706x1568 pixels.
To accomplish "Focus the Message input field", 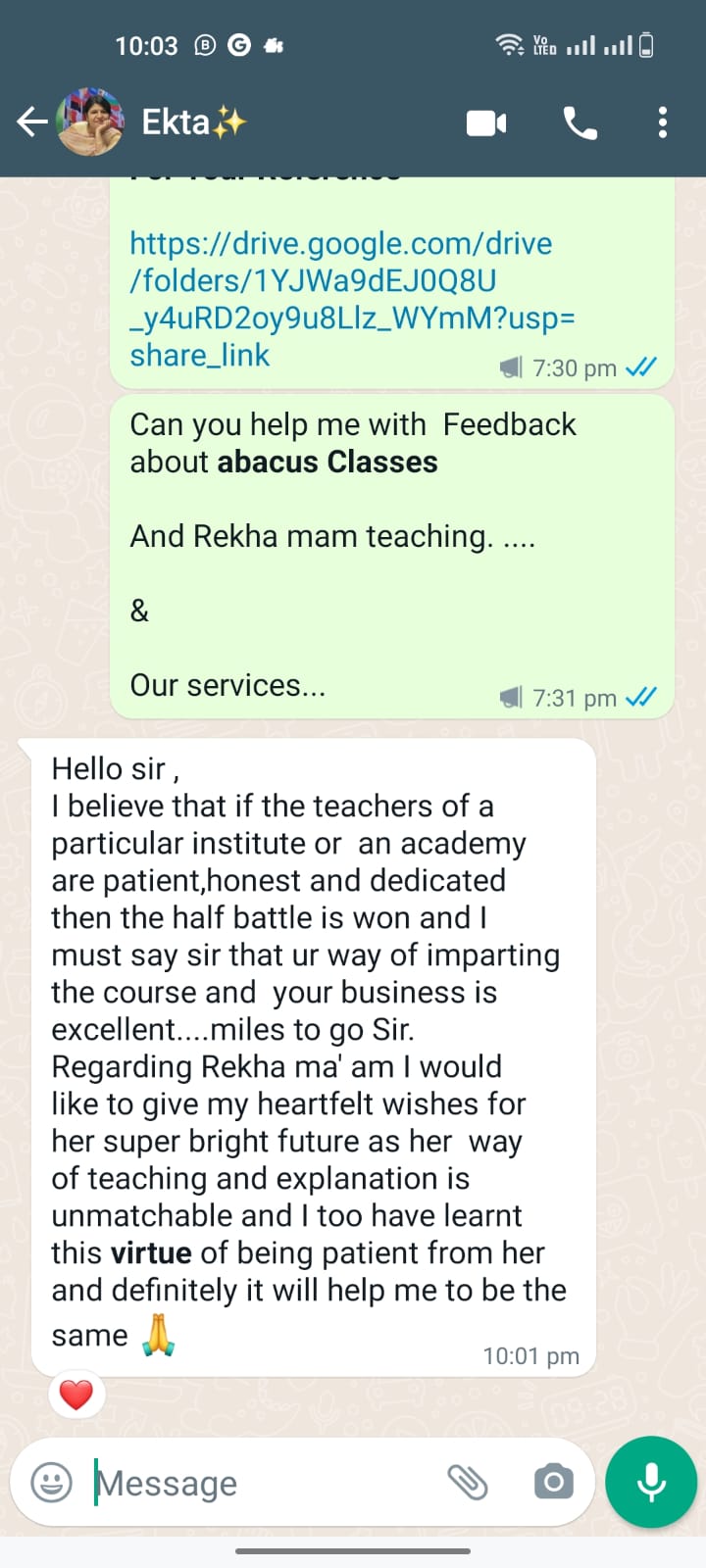I will (x=265, y=1483).
